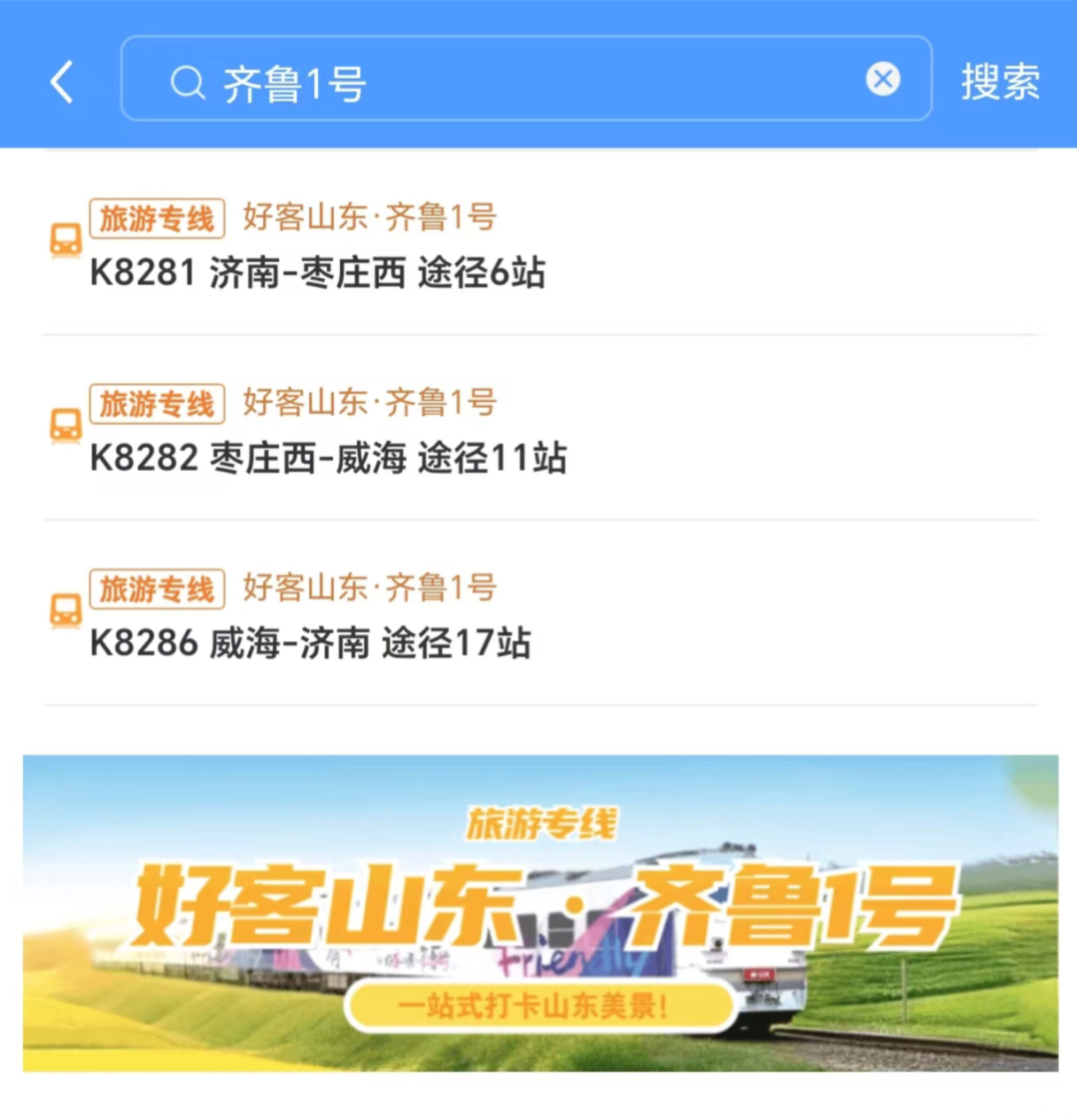Tap the search field containing 齐鲁1号

coord(499,81)
